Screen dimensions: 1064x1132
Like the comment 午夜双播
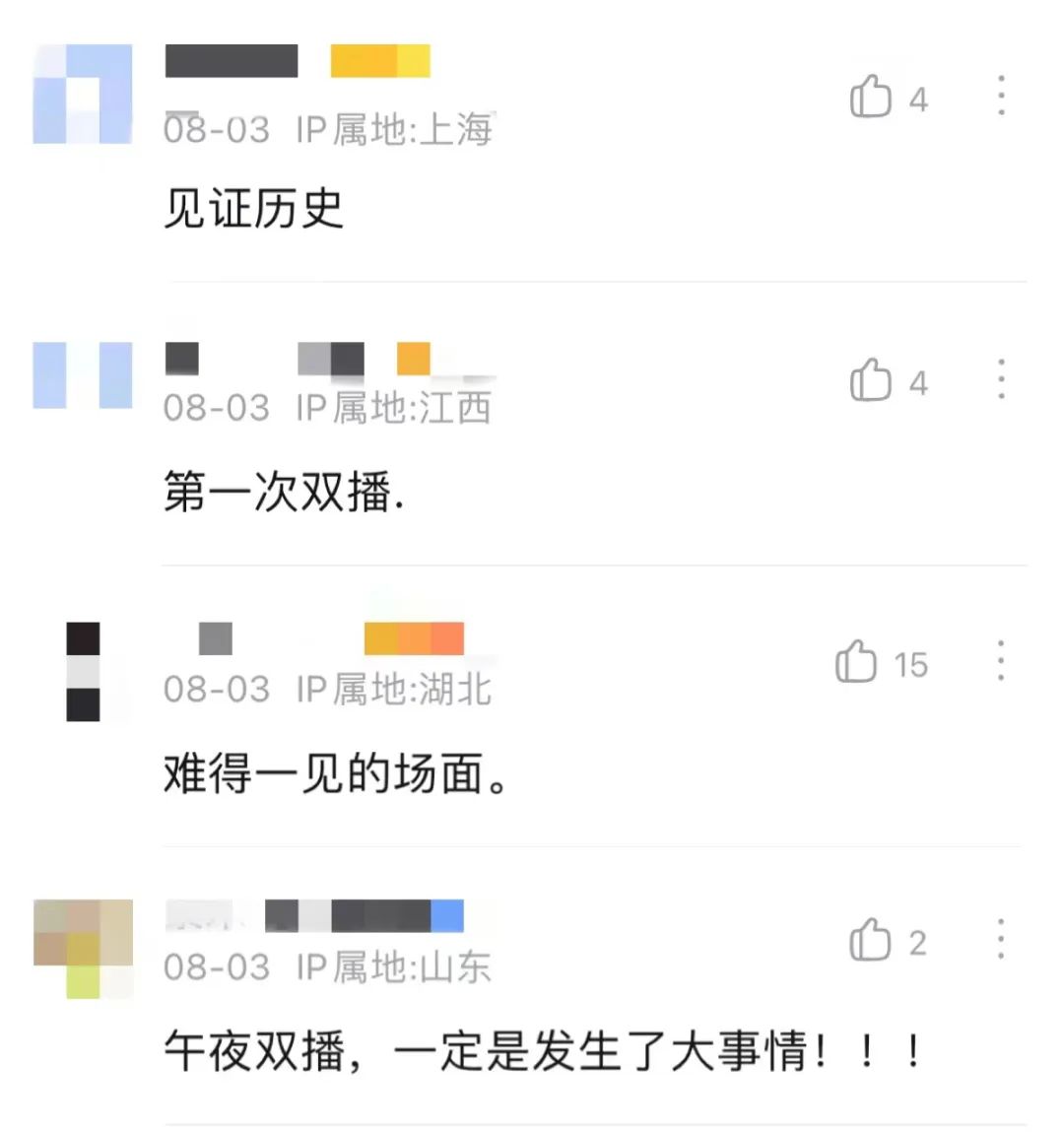click(x=871, y=940)
